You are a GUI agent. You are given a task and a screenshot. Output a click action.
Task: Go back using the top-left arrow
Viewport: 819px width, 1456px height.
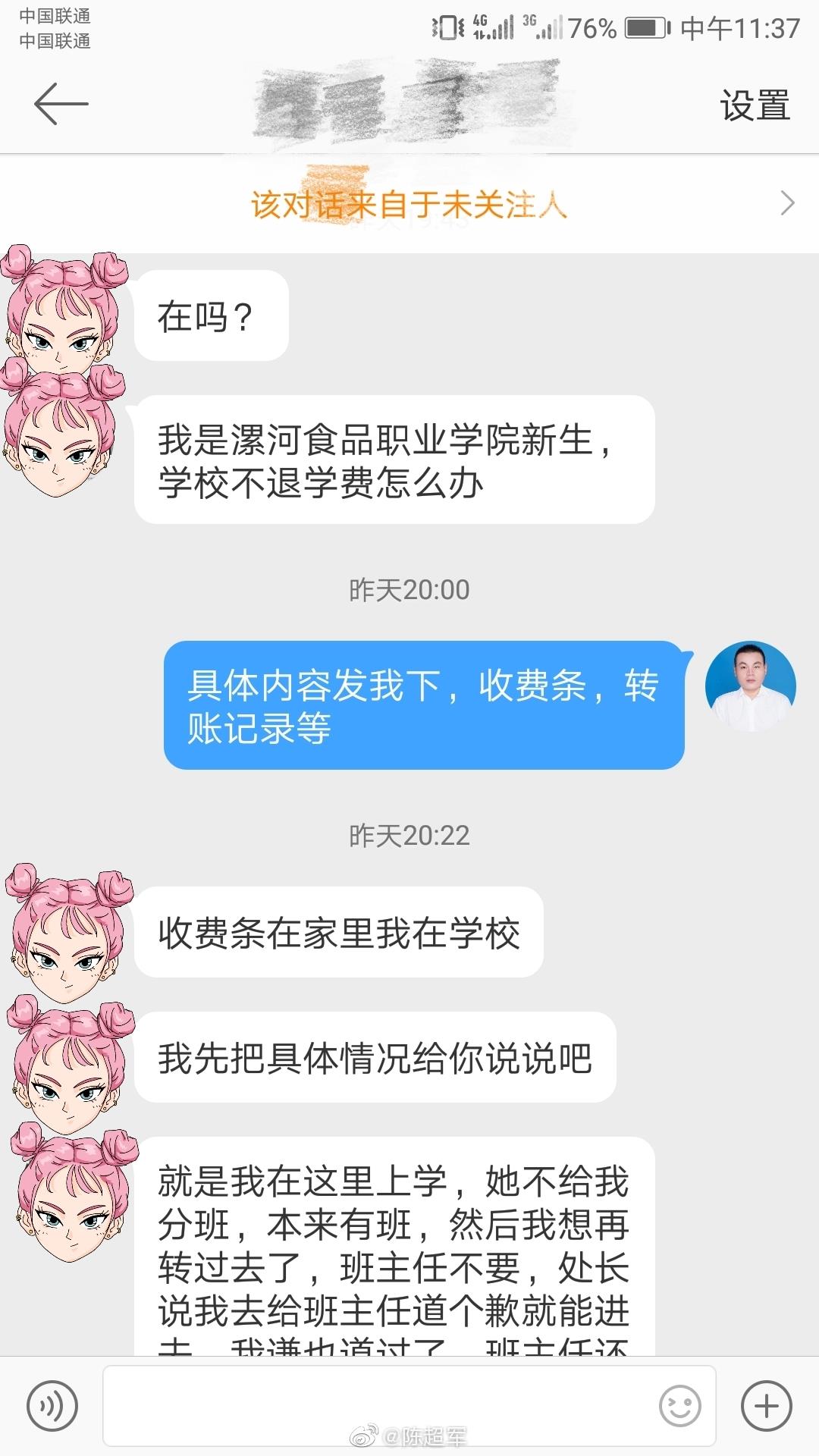[x=61, y=105]
